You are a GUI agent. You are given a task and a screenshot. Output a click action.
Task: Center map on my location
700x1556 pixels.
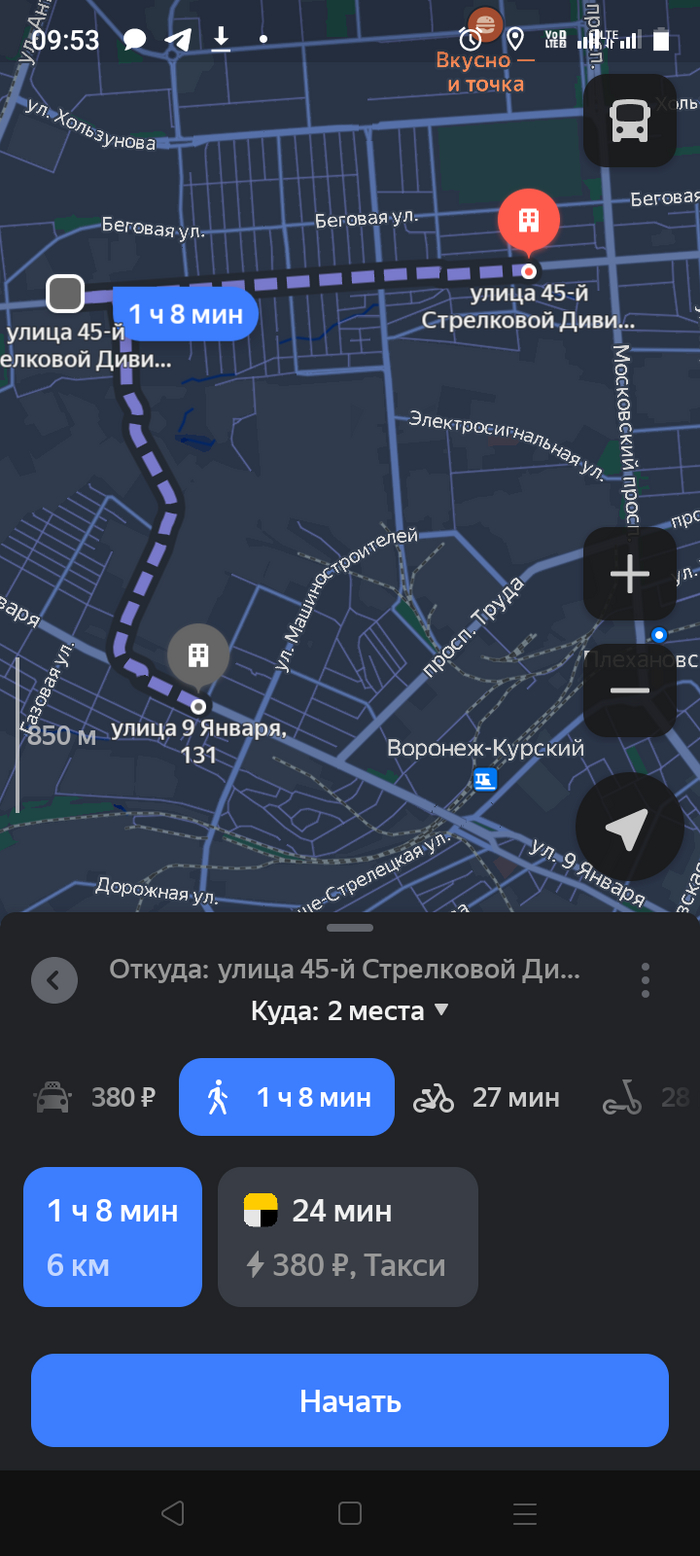point(629,827)
